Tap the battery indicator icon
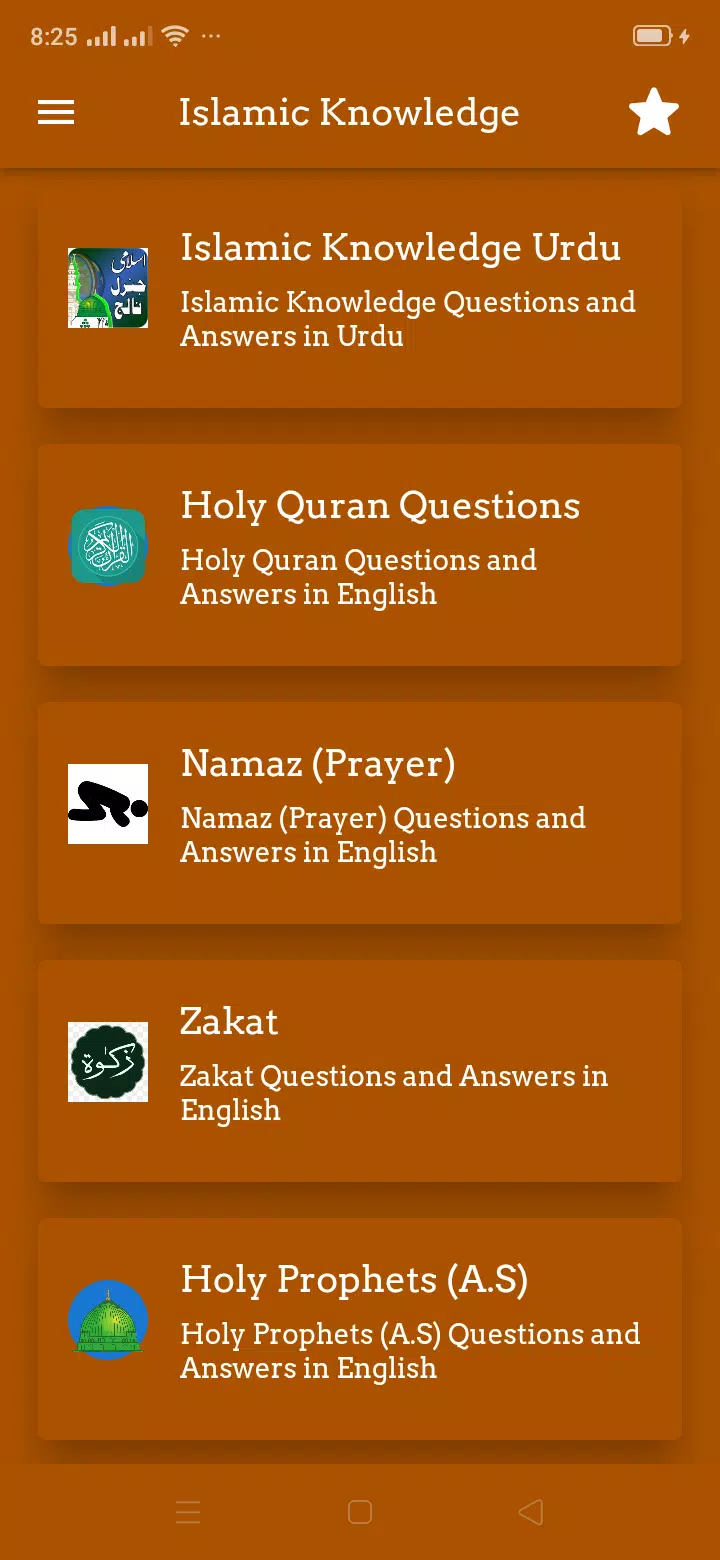Screen dimensions: 720x1560 [653, 35]
